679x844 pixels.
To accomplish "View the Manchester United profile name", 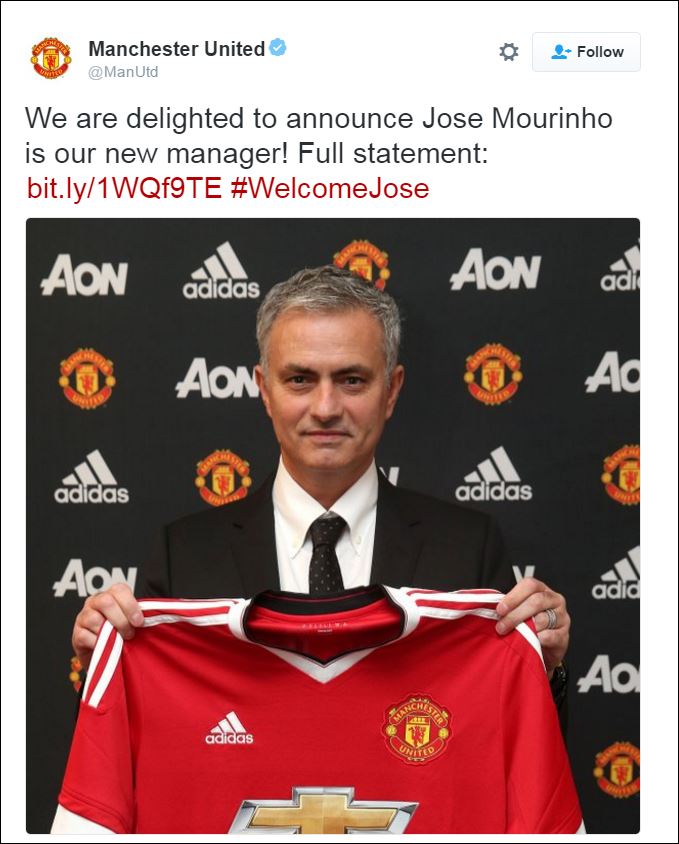I will tap(176, 48).
